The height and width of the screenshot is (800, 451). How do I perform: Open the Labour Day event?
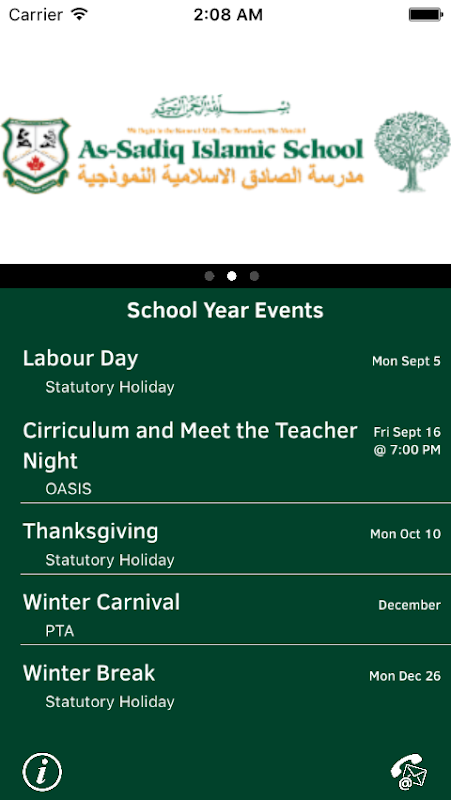[x=226, y=372]
